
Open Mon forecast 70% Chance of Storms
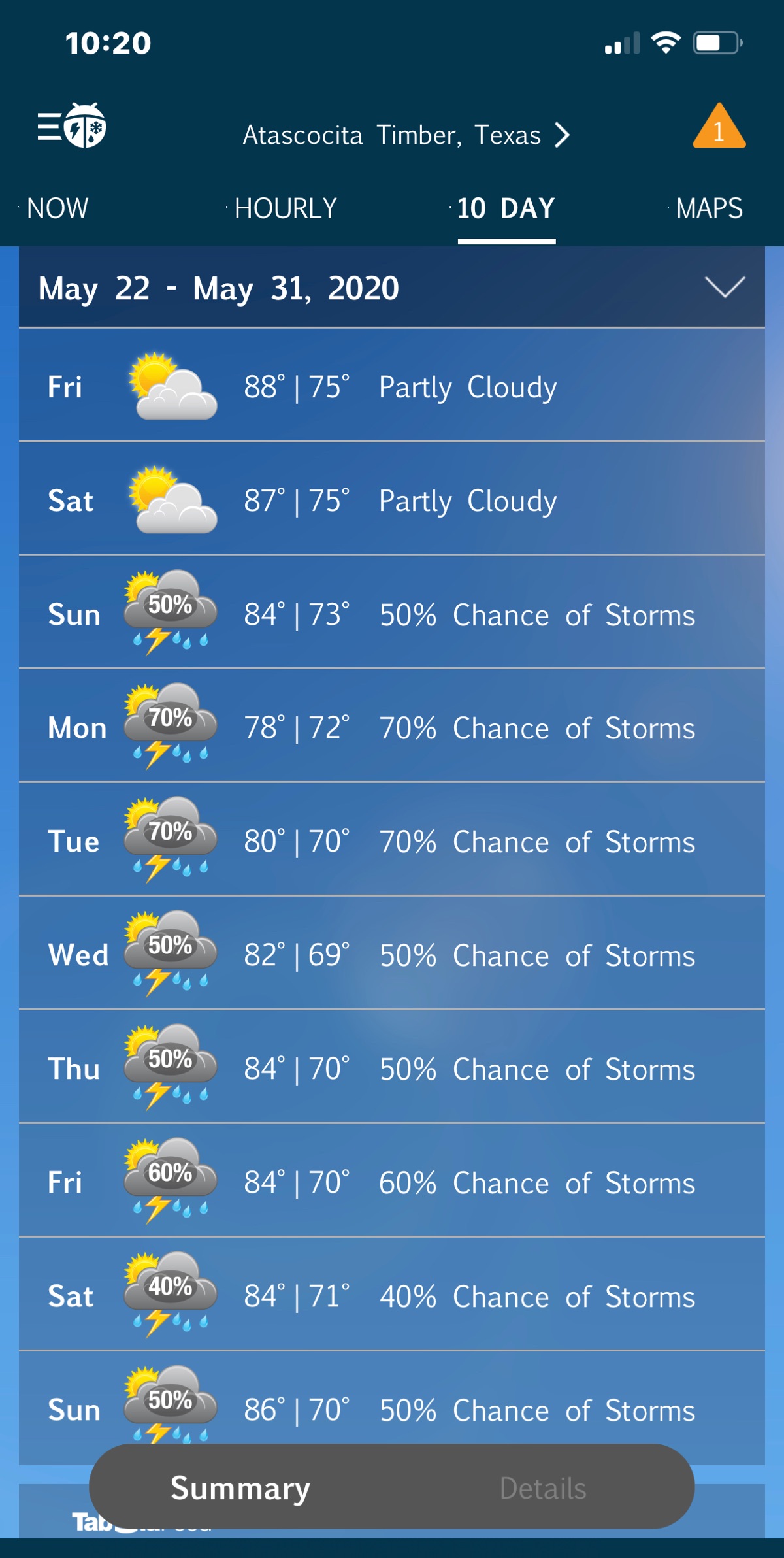392,727
